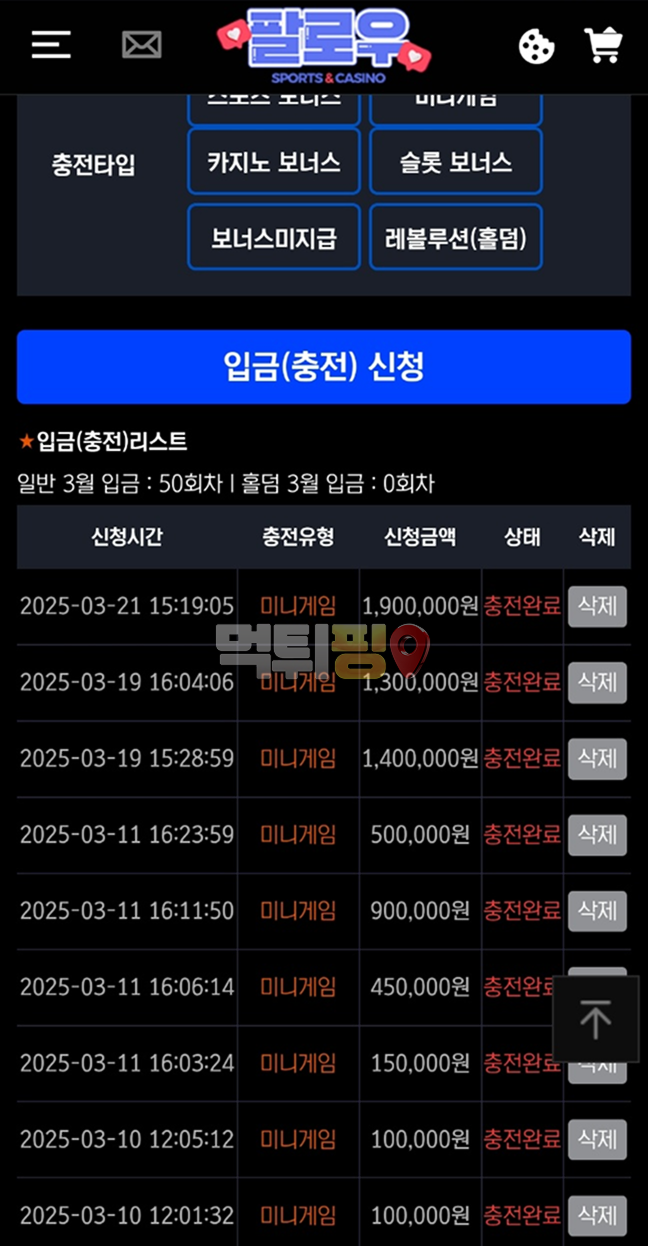Delete the 2025-03-11 16:23:59 deposit entry
The image size is (648, 1246).
pyautogui.click(x=597, y=835)
